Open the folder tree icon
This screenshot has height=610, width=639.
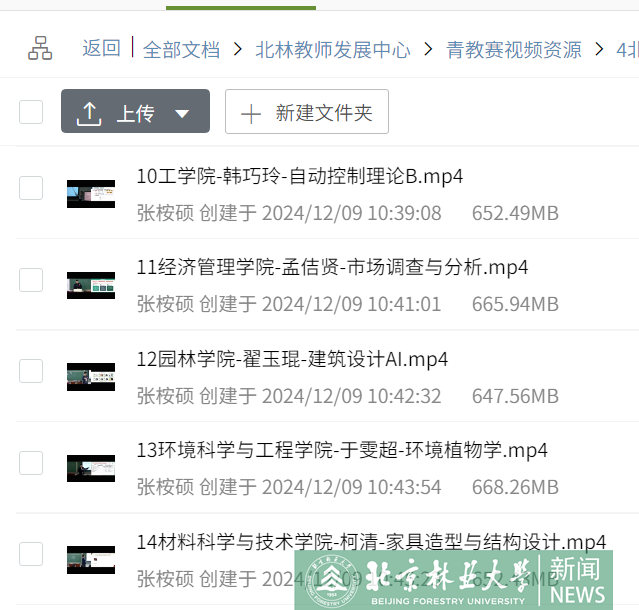pyautogui.click(x=40, y=48)
